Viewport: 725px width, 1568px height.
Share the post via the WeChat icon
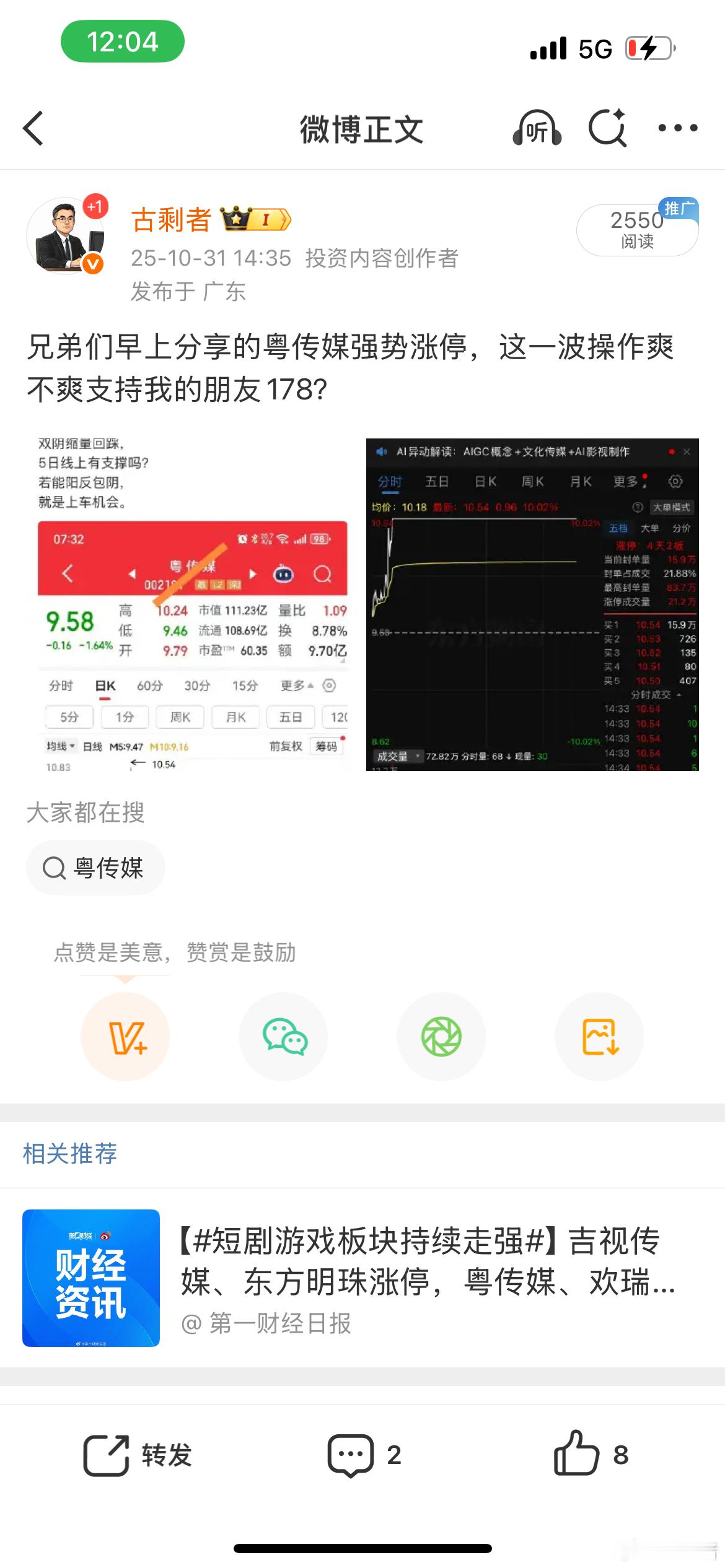coord(283,1037)
